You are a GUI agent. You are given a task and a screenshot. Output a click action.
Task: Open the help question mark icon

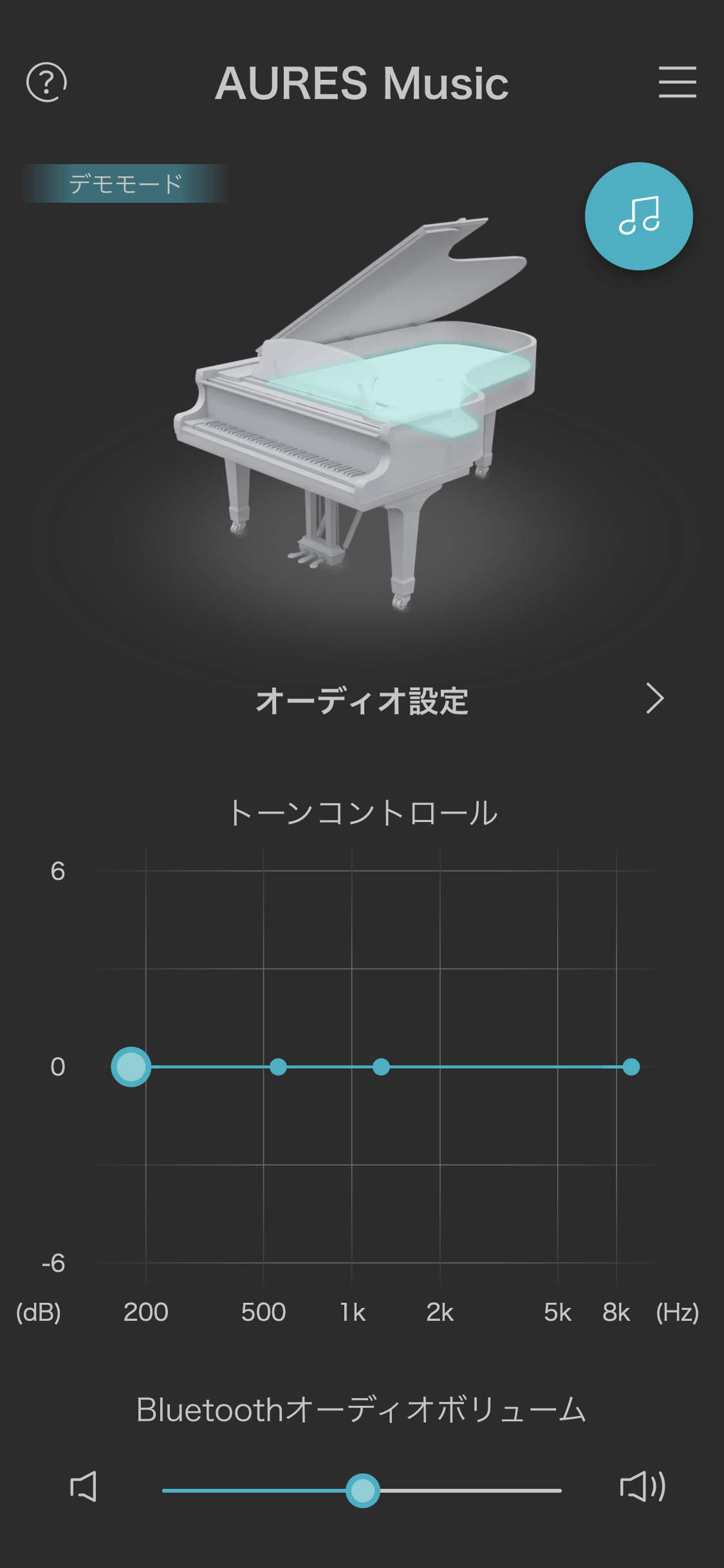pos(46,82)
